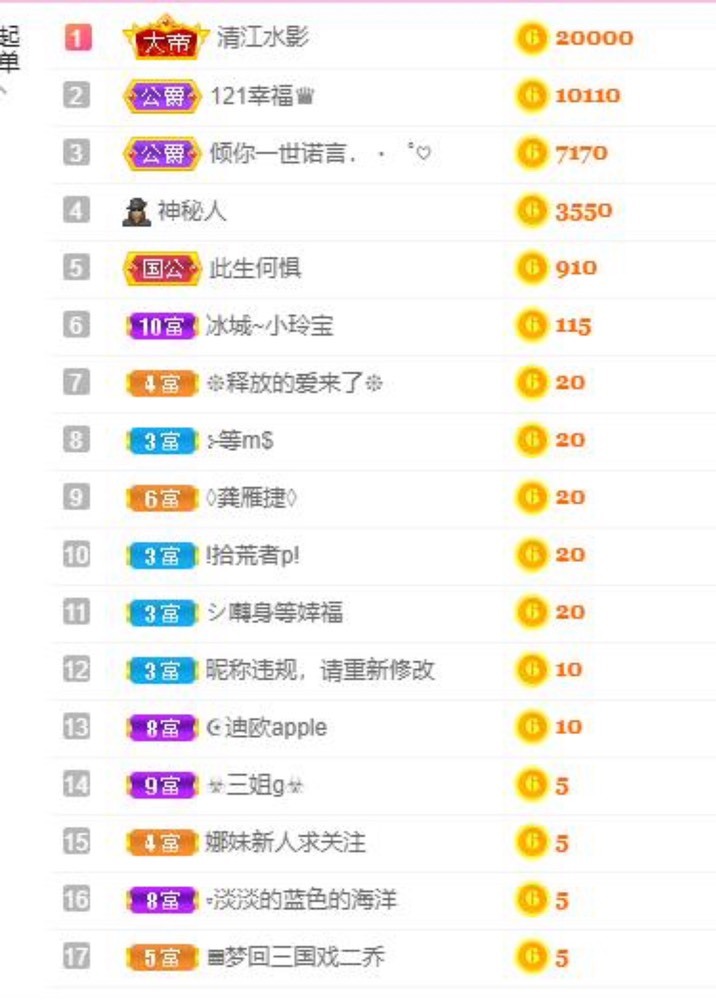
Task: Tap 拾荒者p! ranked tenth
Action: point(253,555)
